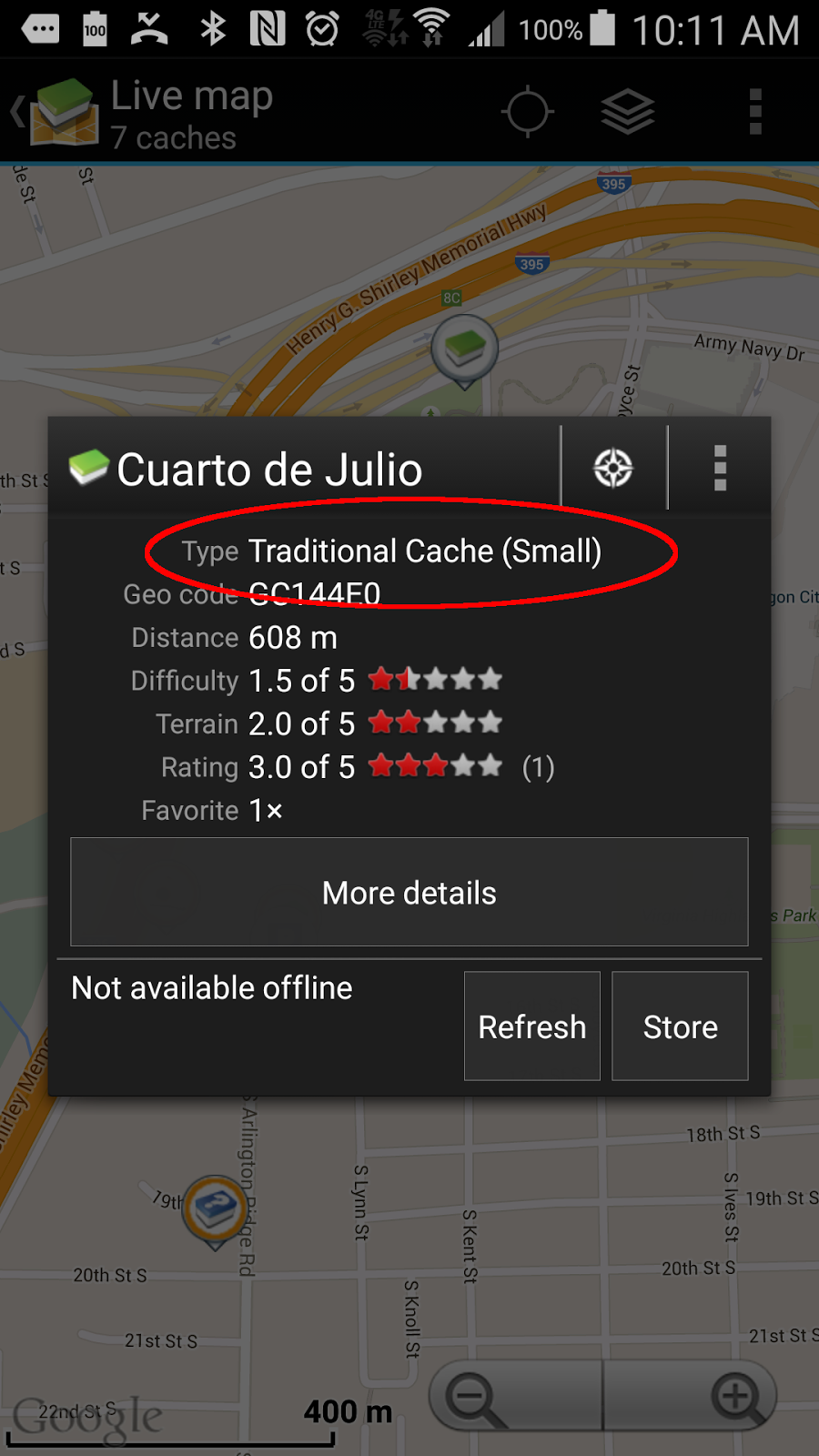
Task: Zoom out the map
Action: (x=473, y=1397)
